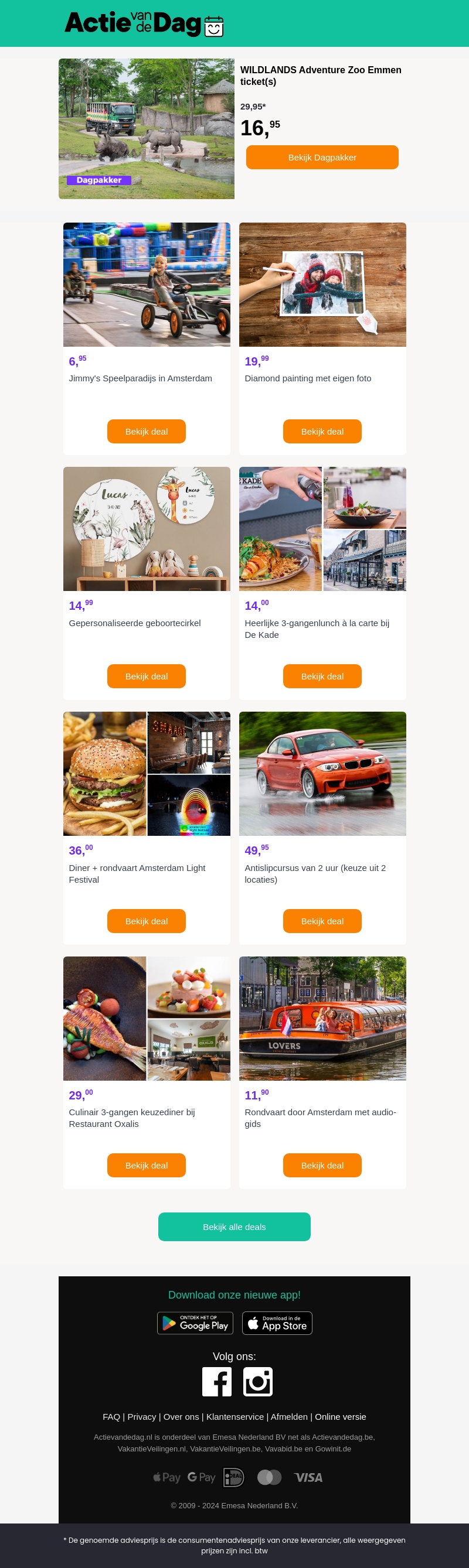Visit the Instagram profile

pyautogui.click(x=257, y=1381)
